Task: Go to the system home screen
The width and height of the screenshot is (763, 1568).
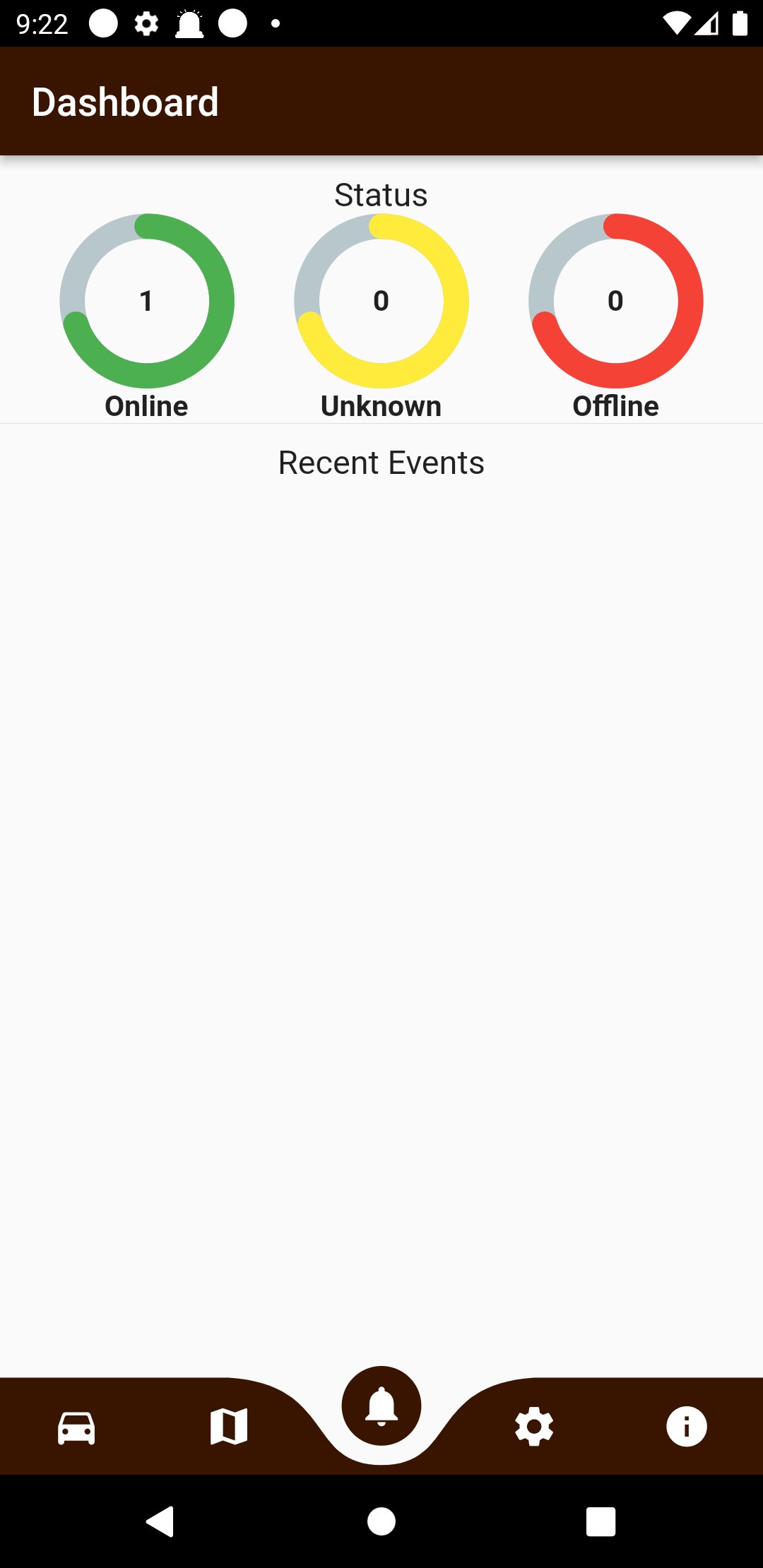Action: point(381,1521)
